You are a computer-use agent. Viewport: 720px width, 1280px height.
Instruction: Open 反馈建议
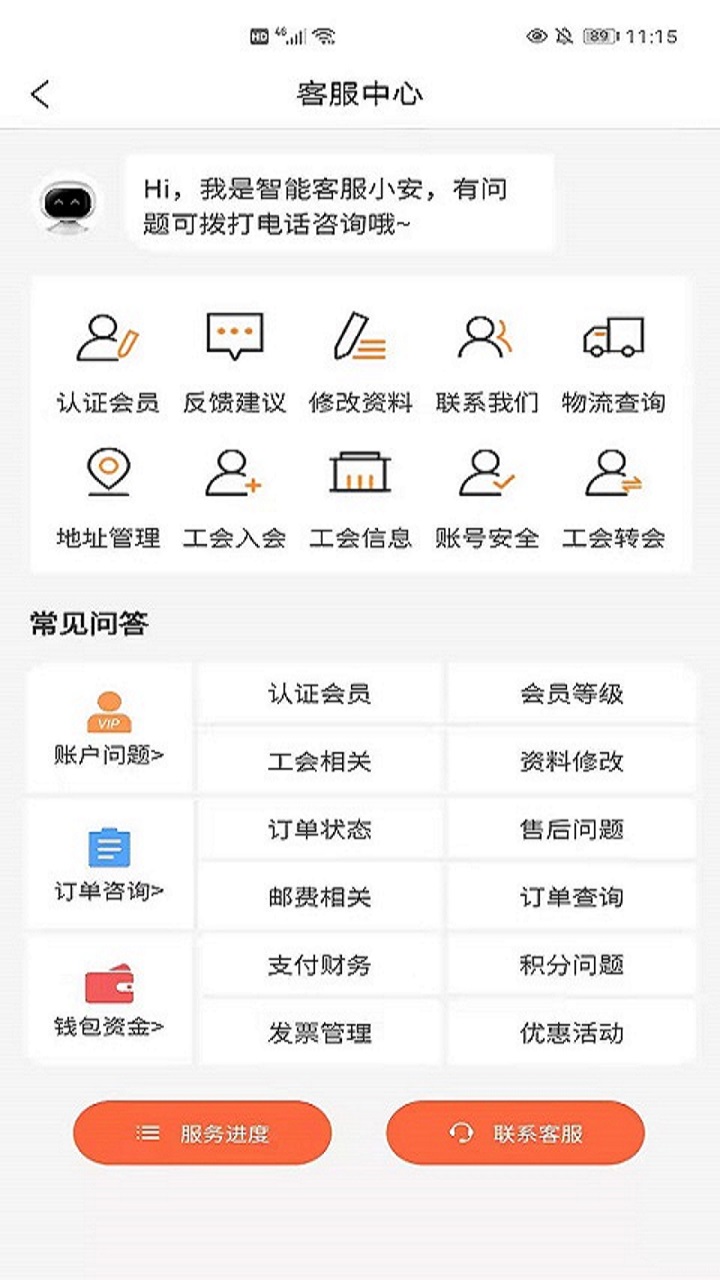234,362
